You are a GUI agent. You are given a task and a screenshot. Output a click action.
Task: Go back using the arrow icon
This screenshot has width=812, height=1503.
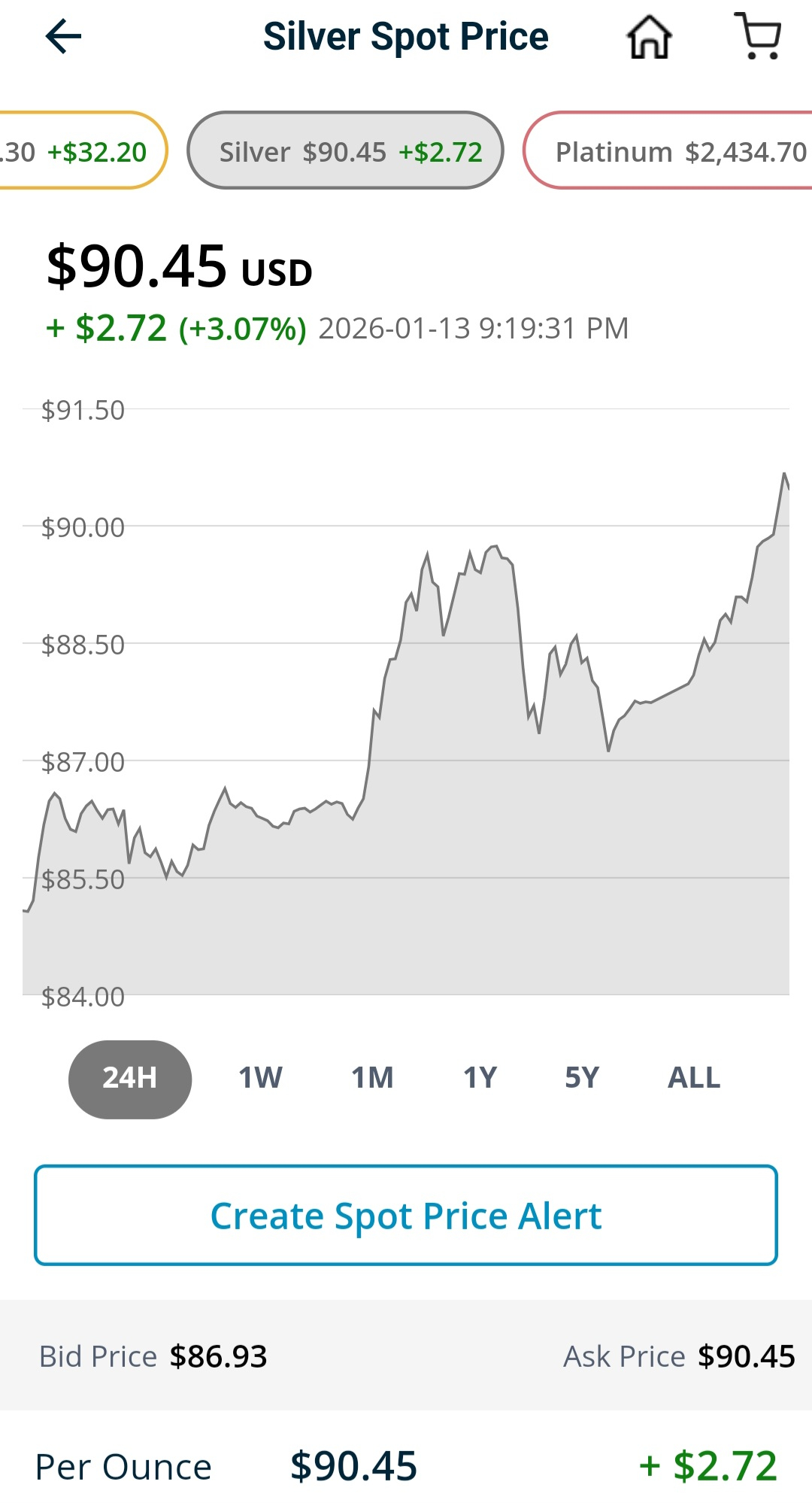[63, 37]
